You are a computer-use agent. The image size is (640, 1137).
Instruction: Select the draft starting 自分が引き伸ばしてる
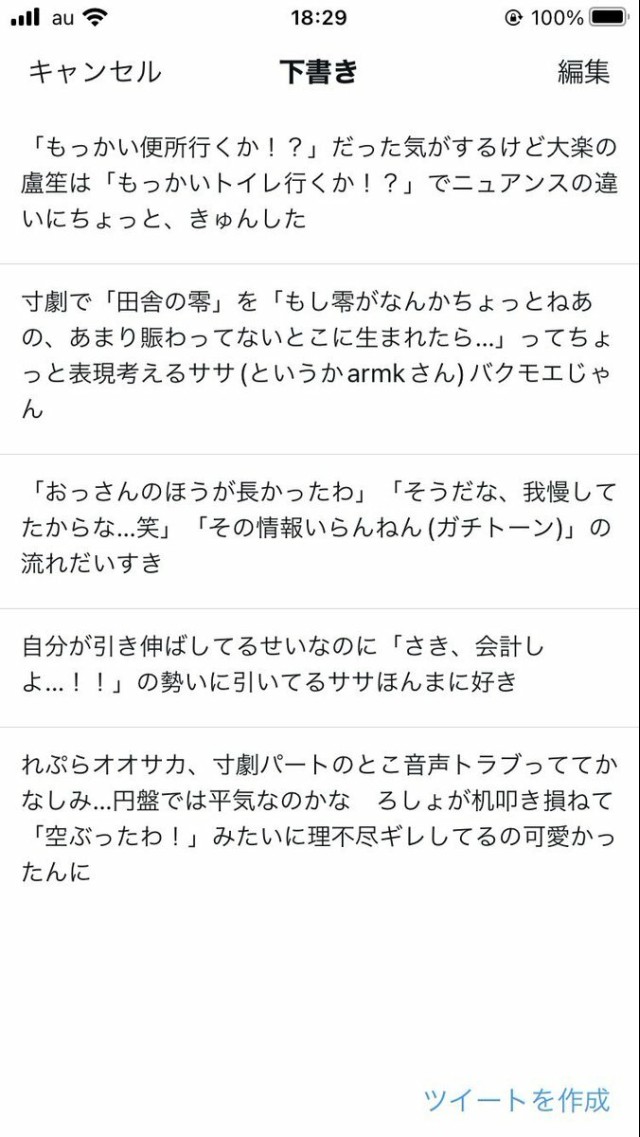pos(320,668)
